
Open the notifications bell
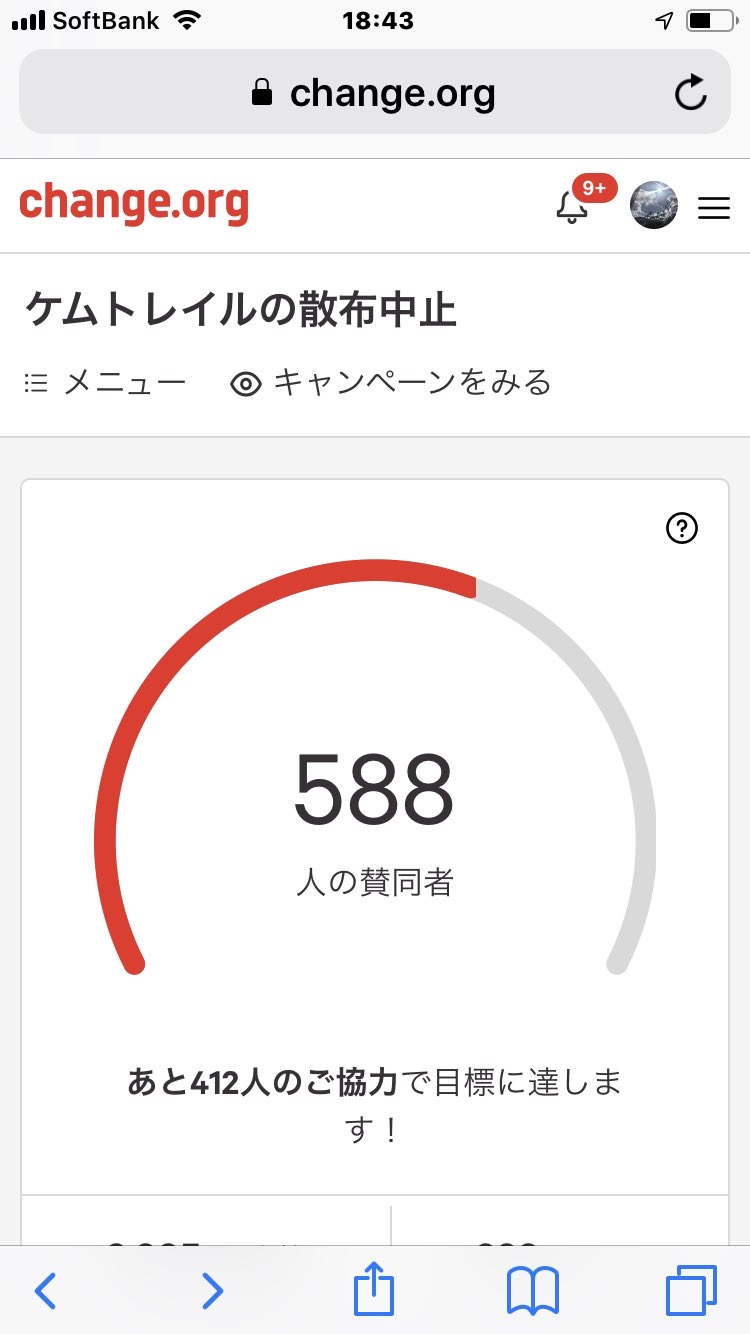coord(572,208)
